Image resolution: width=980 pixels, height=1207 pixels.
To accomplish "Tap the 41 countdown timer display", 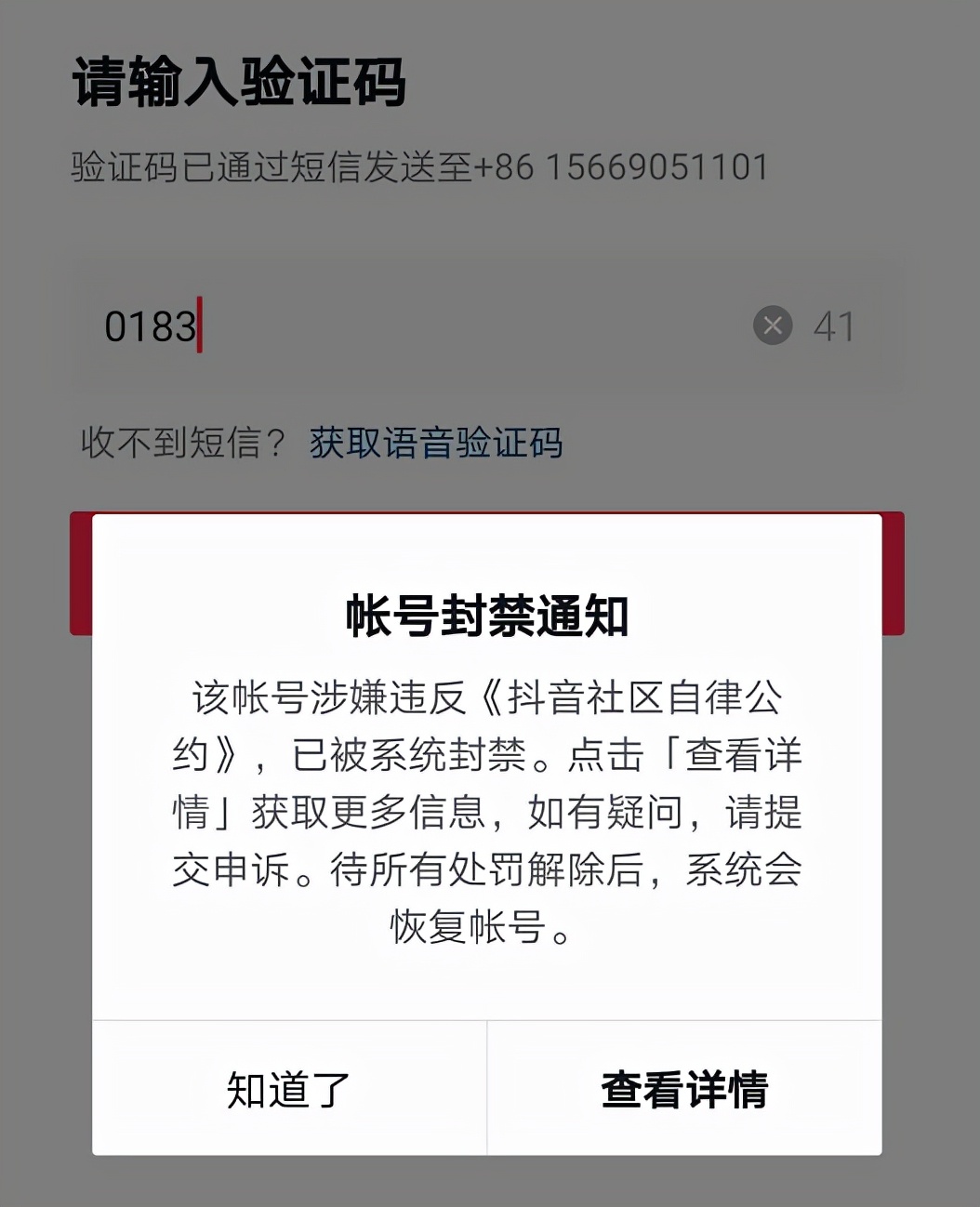I will pyautogui.click(x=835, y=326).
